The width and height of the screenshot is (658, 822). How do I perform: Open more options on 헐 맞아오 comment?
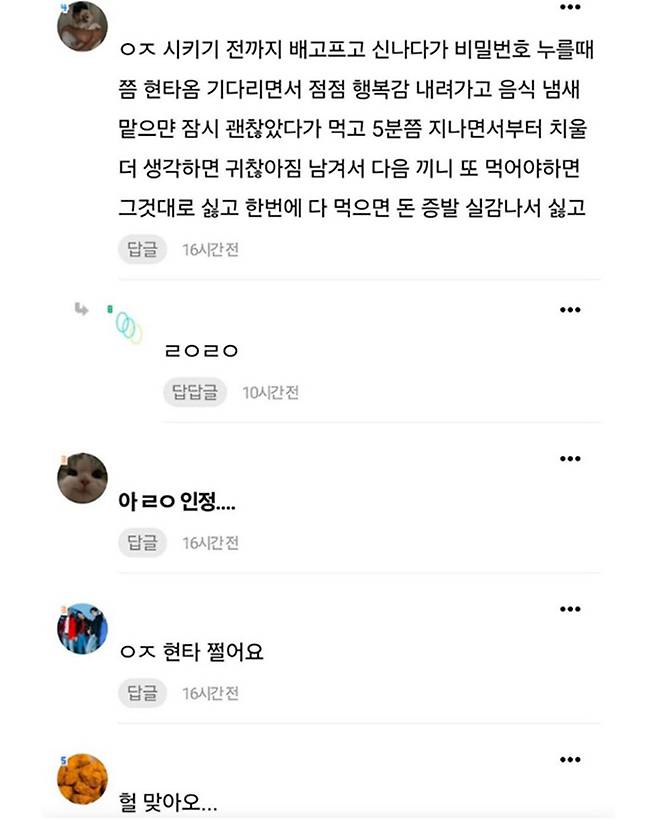pyautogui.click(x=570, y=759)
